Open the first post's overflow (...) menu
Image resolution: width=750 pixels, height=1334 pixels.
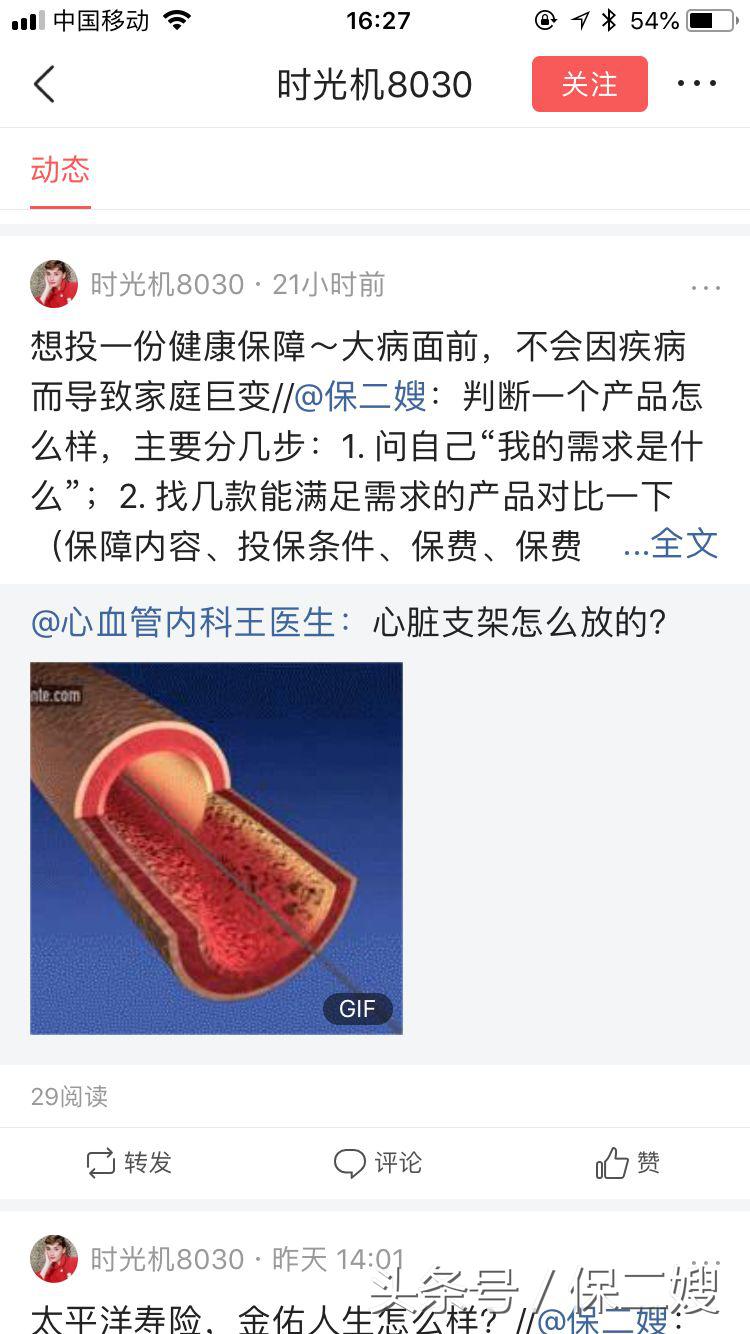coord(707,285)
